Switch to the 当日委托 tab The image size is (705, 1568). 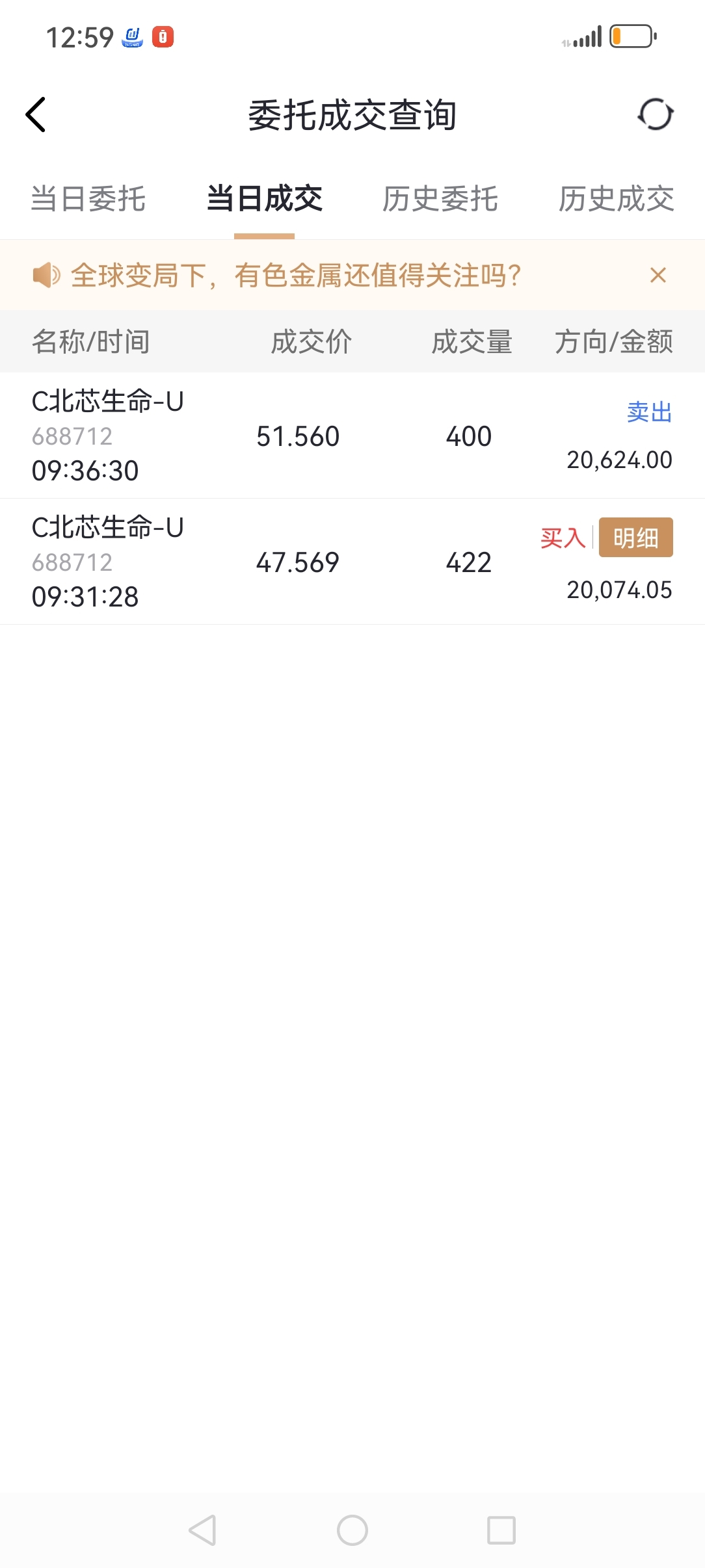pyautogui.click(x=88, y=199)
